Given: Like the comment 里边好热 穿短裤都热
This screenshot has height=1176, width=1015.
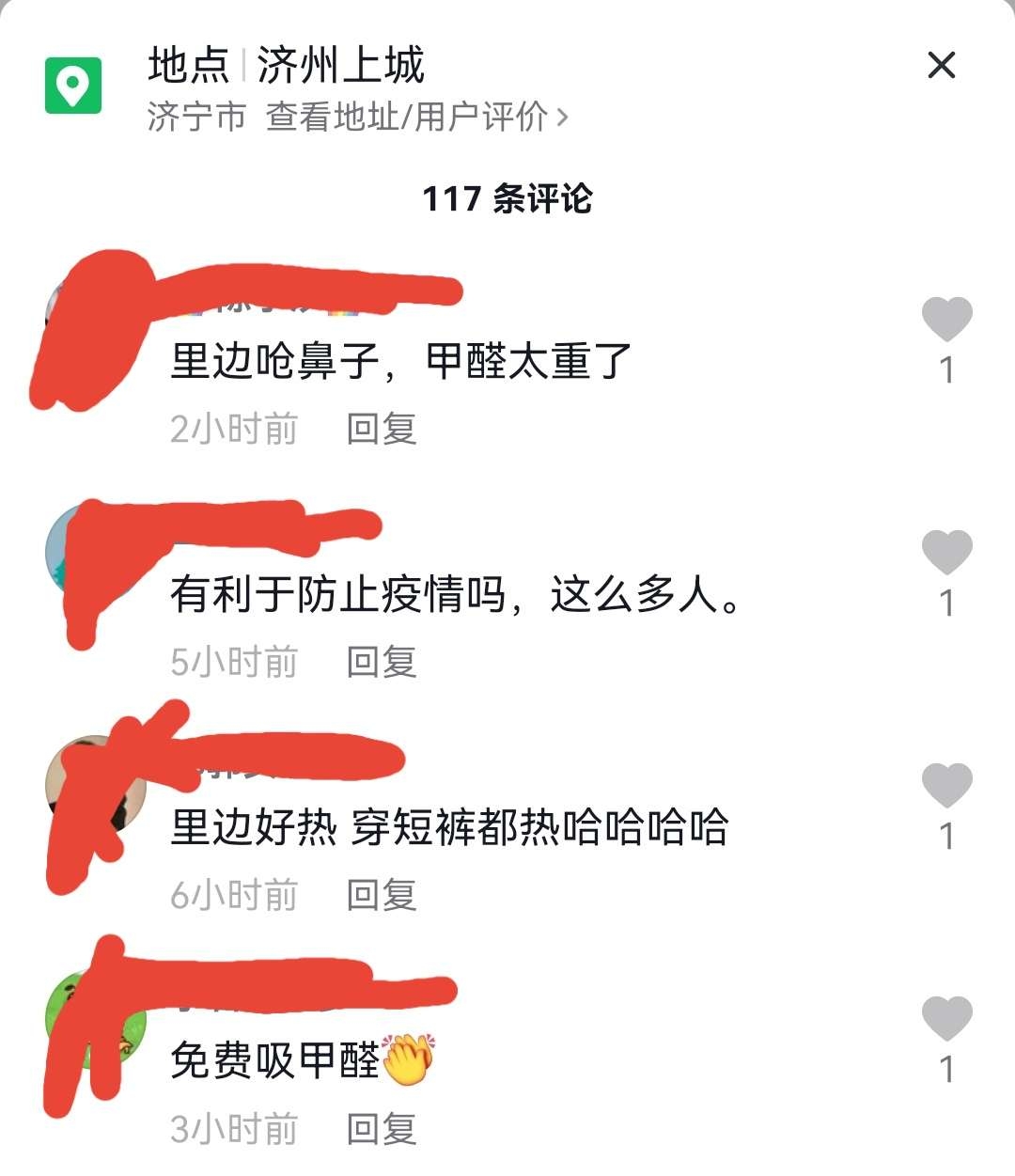Looking at the screenshot, I should tap(946, 786).
